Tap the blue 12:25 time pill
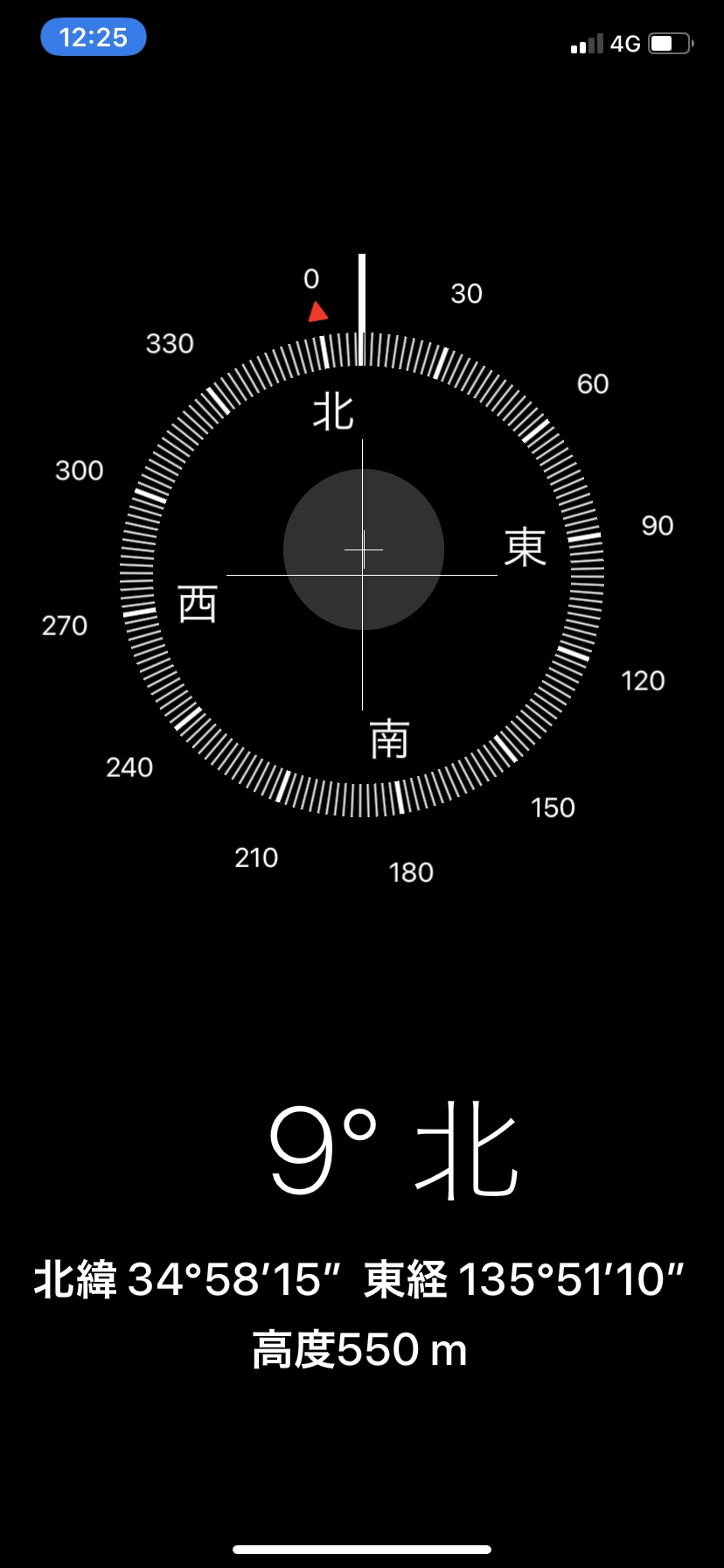The width and height of the screenshot is (724, 1568). (94, 38)
